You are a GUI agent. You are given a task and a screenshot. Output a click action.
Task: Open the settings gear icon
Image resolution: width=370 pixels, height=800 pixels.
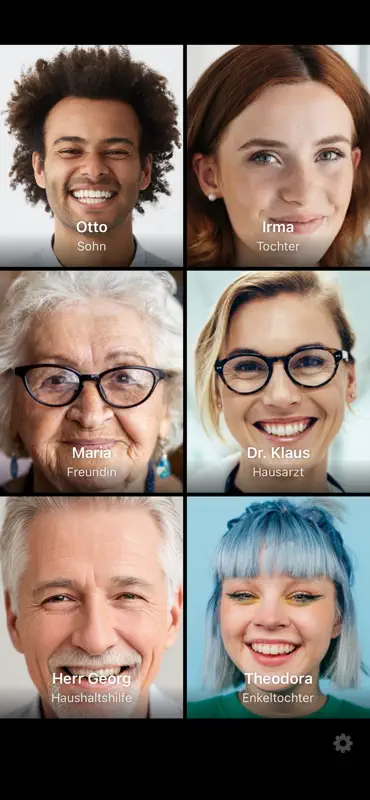[x=342, y=743]
